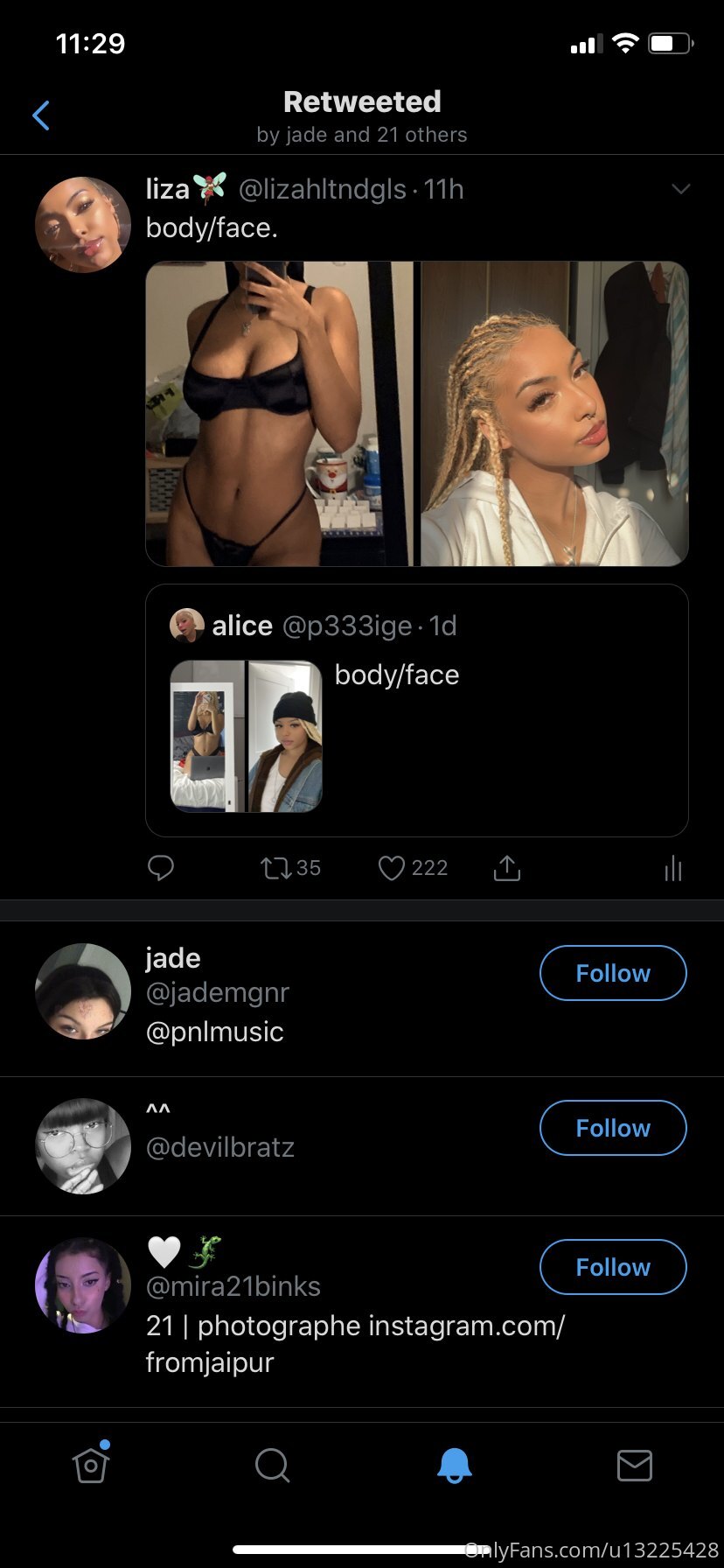Viewport: 724px width, 1568px height.
Task: Follow @devilbratz
Action: 613,1128
